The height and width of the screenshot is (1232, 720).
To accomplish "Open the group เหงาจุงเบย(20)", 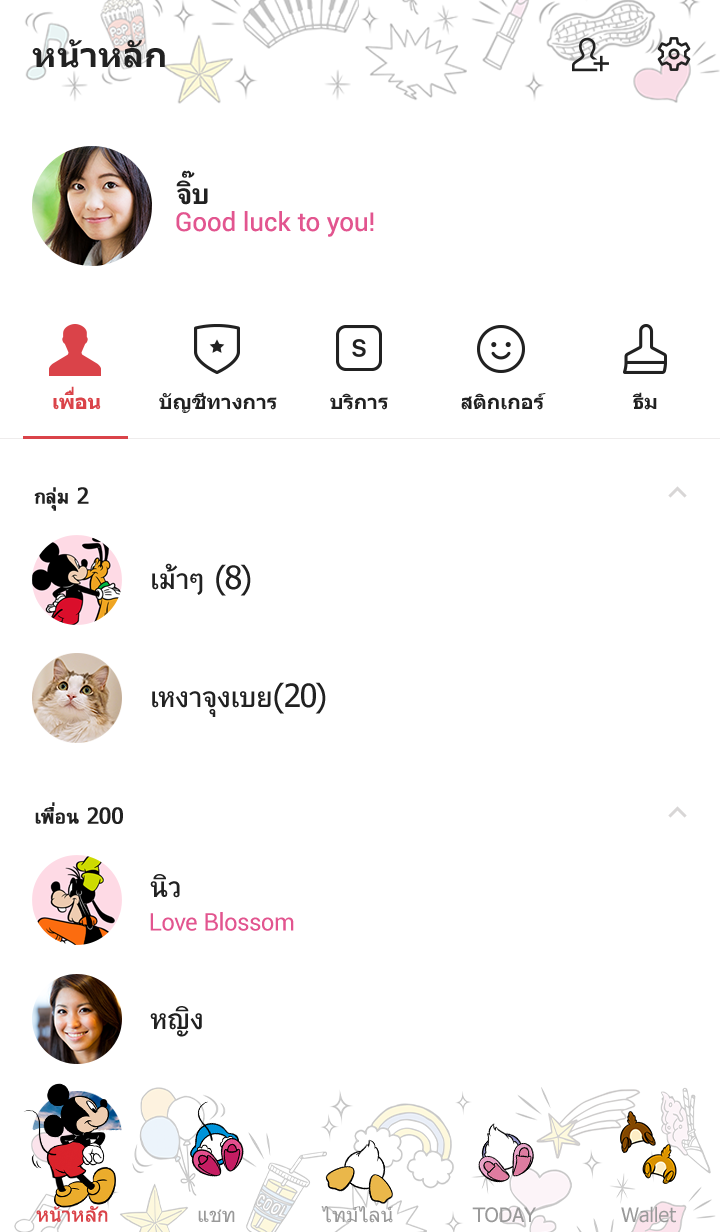I will pos(238,697).
